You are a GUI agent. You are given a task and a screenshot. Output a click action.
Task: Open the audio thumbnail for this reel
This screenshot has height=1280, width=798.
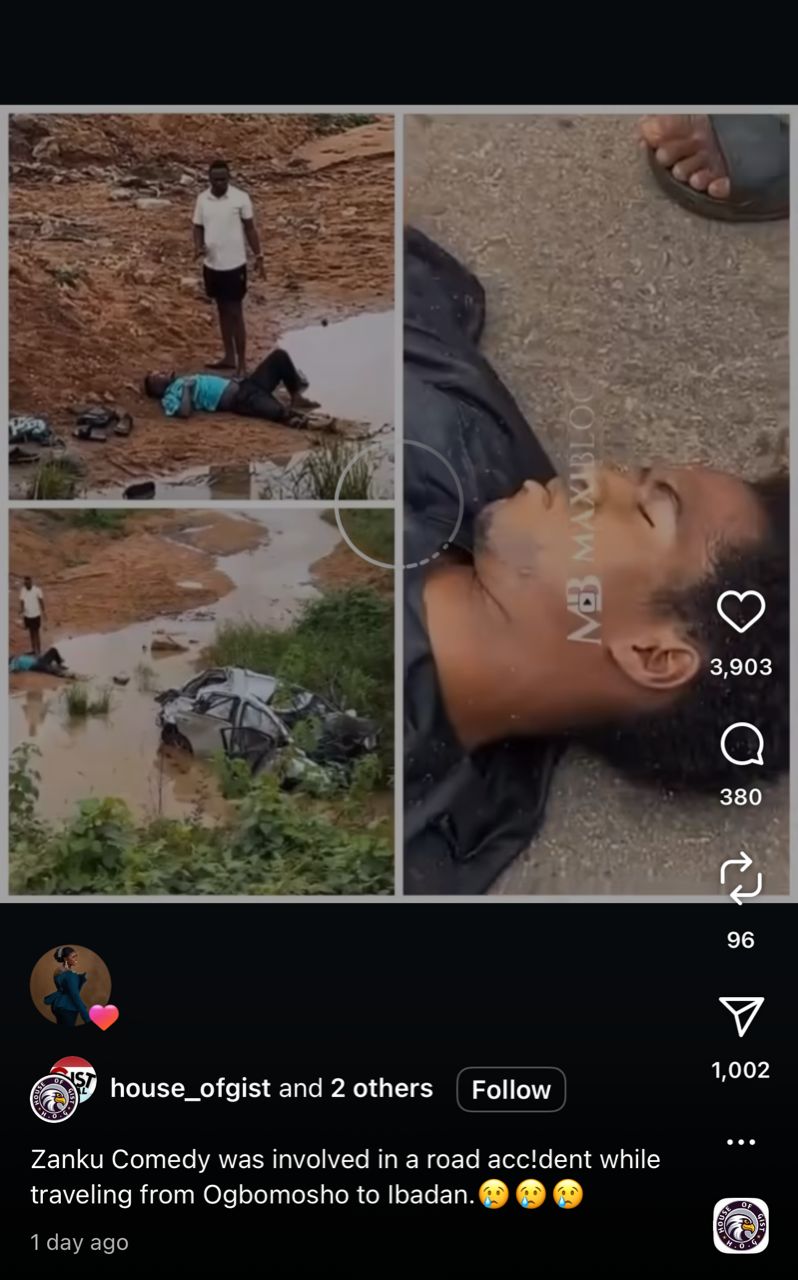tap(741, 1225)
